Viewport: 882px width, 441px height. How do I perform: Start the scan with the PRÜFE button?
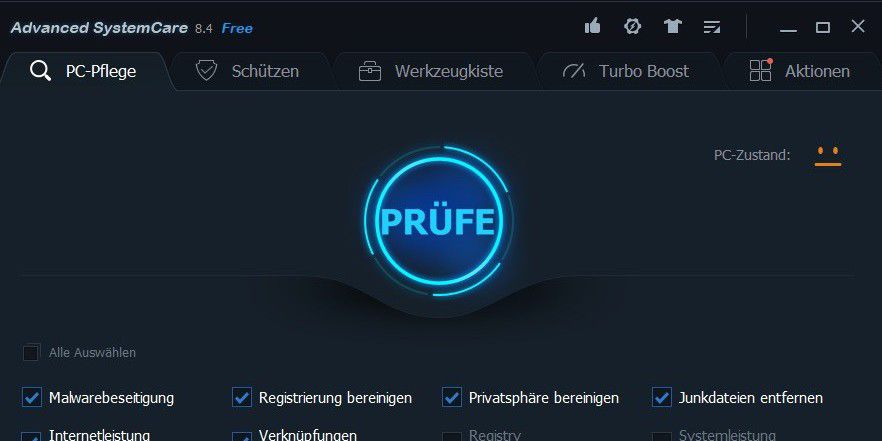point(438,221)
